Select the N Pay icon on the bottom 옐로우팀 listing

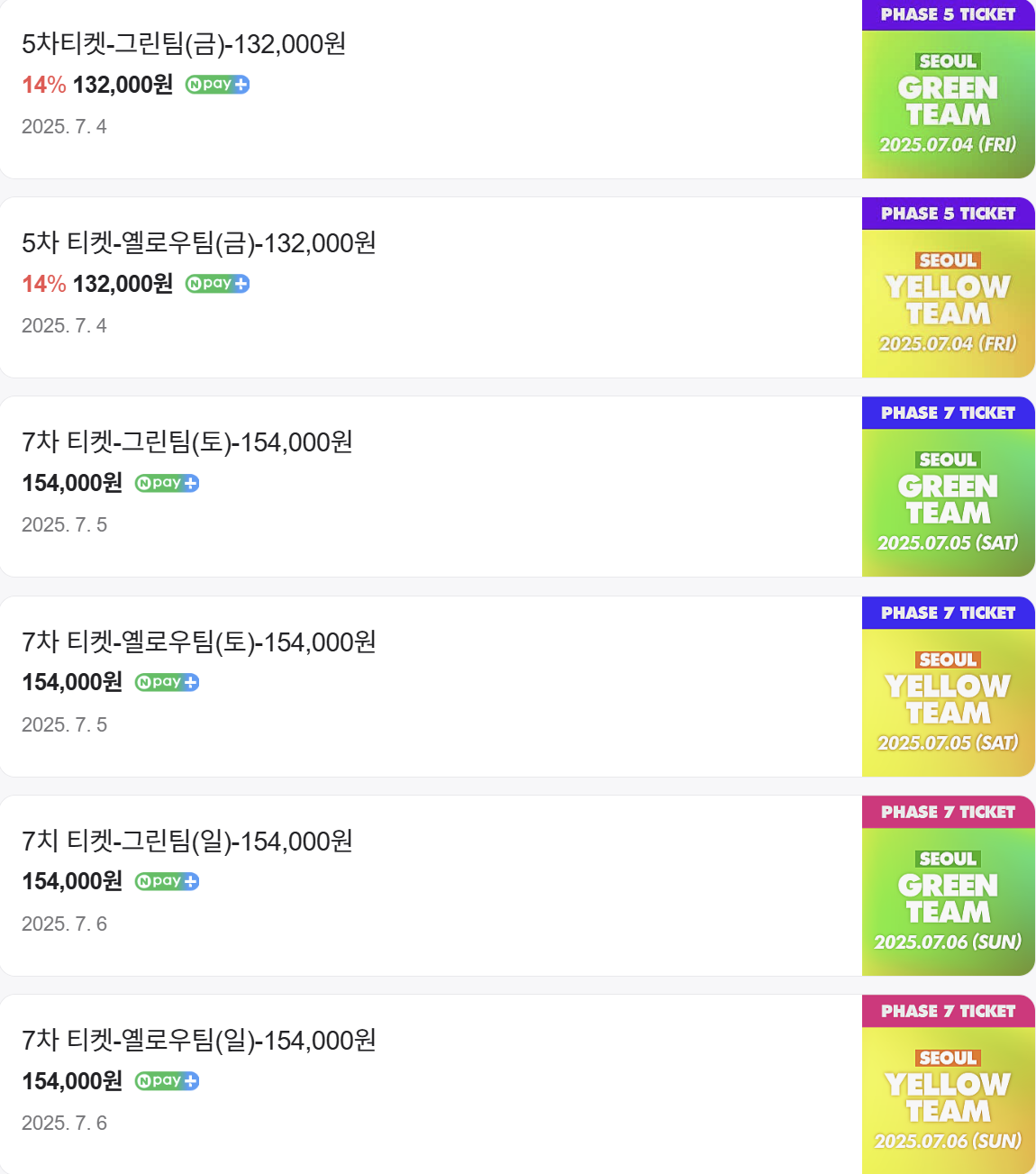pos(166,1080)
